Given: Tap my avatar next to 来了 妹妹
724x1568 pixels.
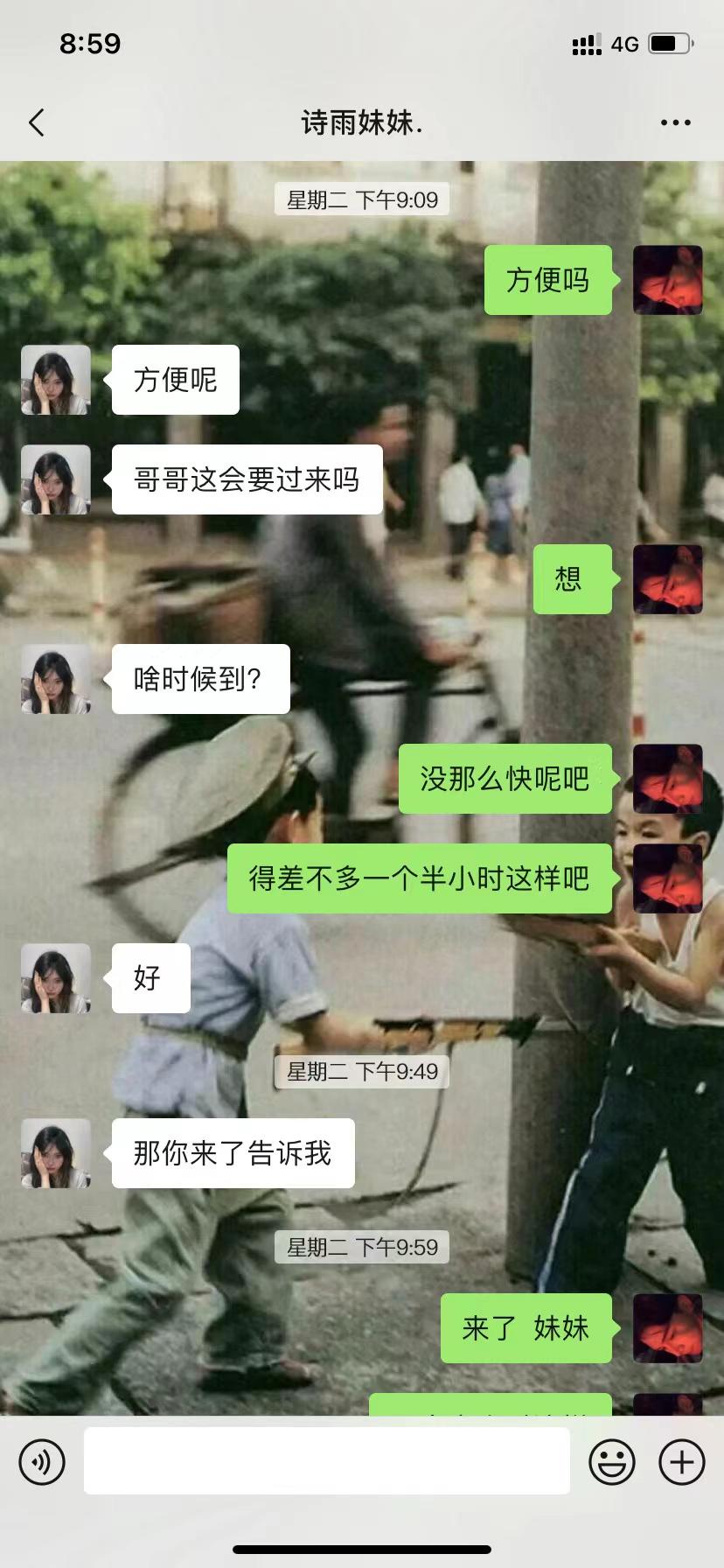Looking at the screenshot, I should (667, 1328).
